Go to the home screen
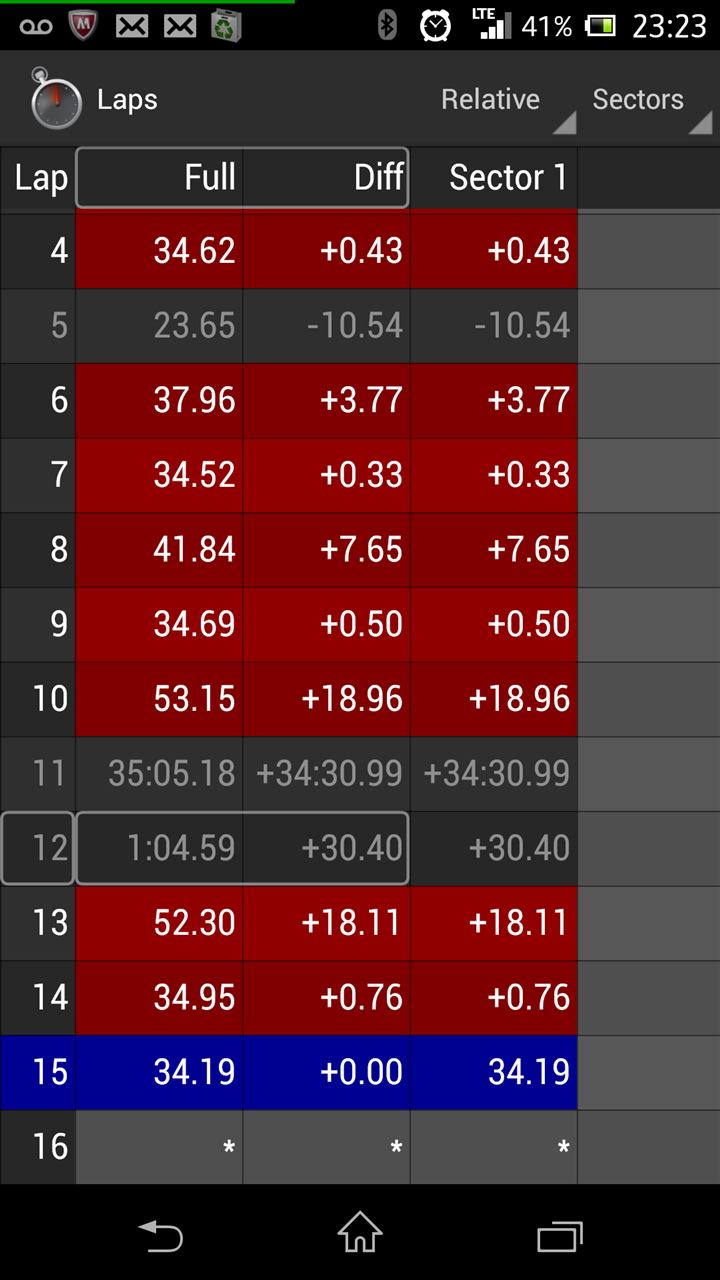The height and width of the screenshot is (1280, 720). point(360,1233)
